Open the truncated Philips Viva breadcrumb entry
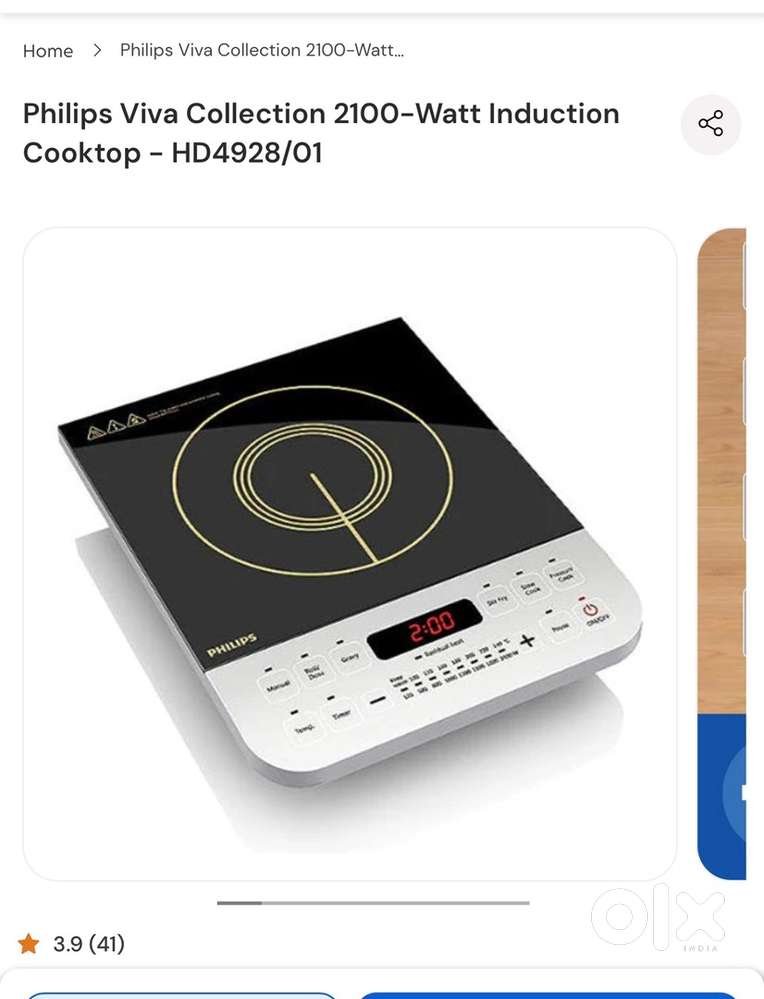 (x=262, y=50)
